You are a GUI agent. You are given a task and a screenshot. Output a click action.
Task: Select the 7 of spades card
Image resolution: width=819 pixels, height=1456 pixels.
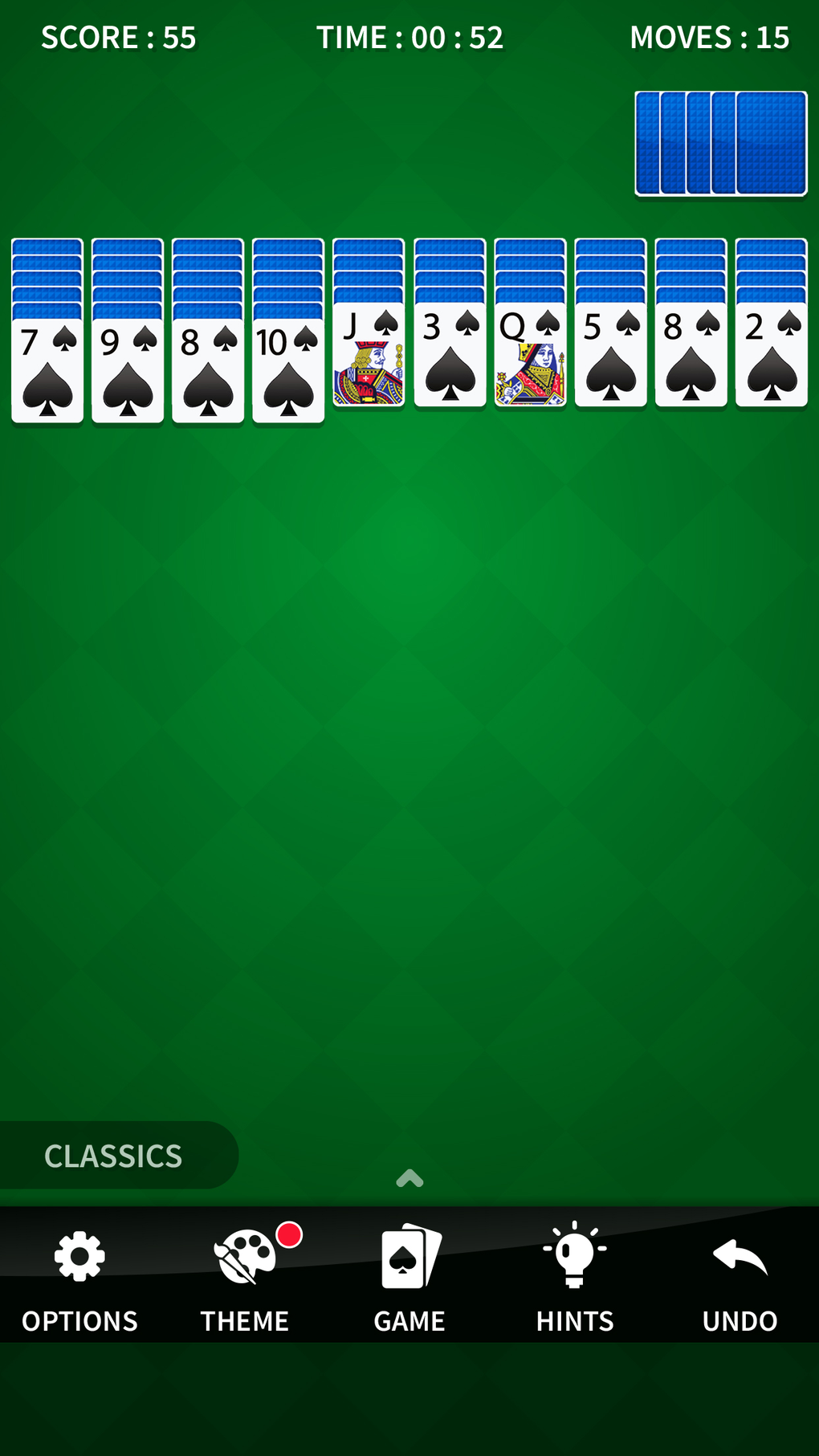point(47,370)
